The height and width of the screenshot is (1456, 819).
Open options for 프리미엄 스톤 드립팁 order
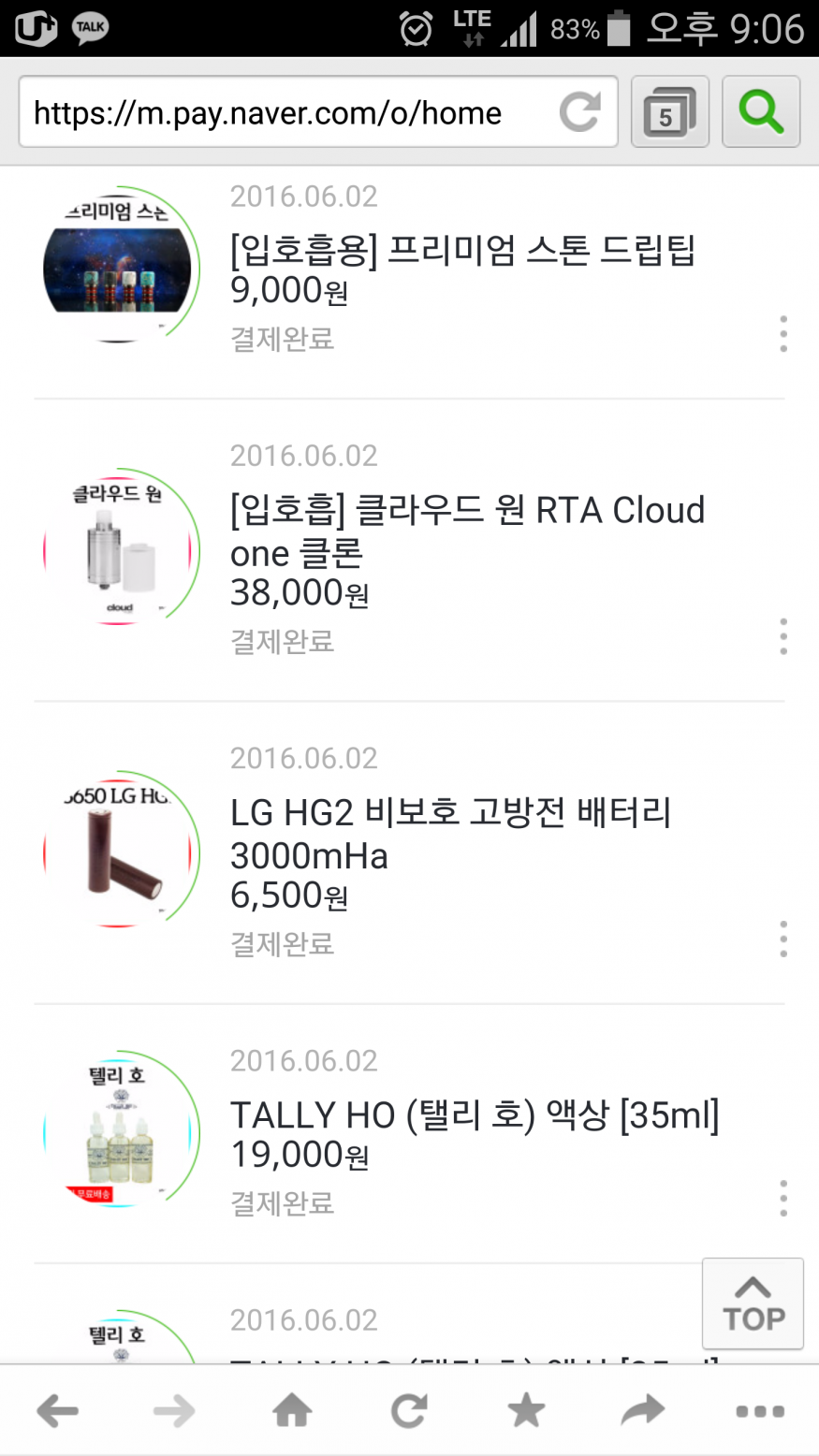pyautogui.click(x=783, y=334)
